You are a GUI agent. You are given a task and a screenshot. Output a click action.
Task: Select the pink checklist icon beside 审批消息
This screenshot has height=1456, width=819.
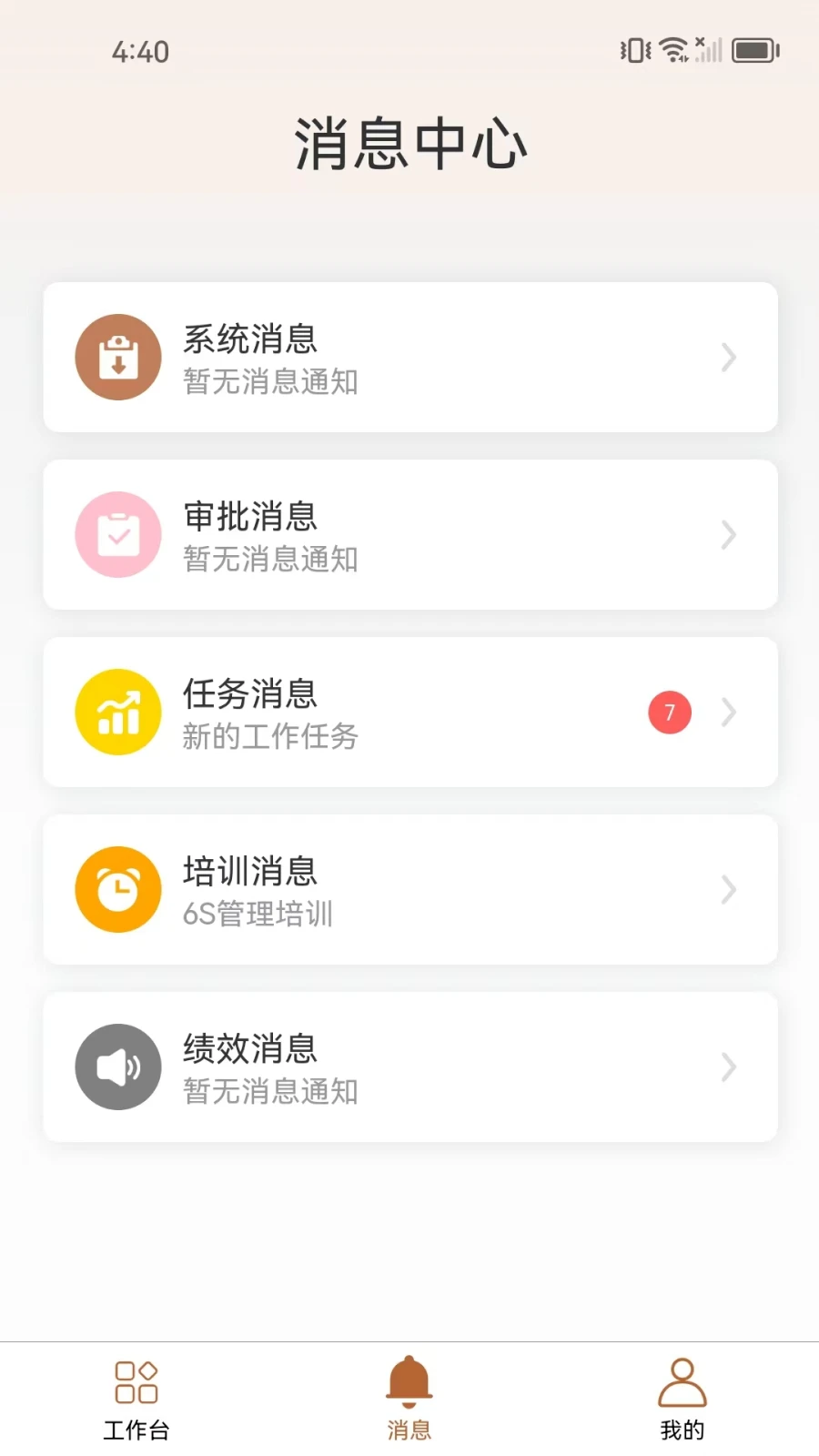[117, 534]
